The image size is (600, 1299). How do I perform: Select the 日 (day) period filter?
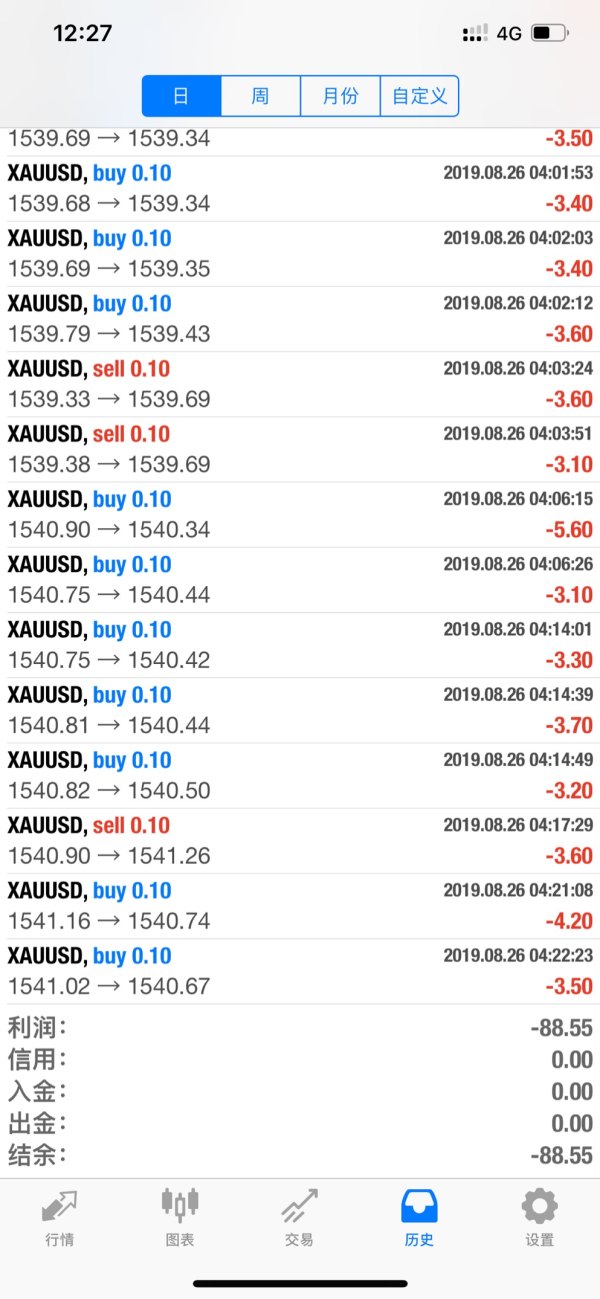[x=181, y=96]
